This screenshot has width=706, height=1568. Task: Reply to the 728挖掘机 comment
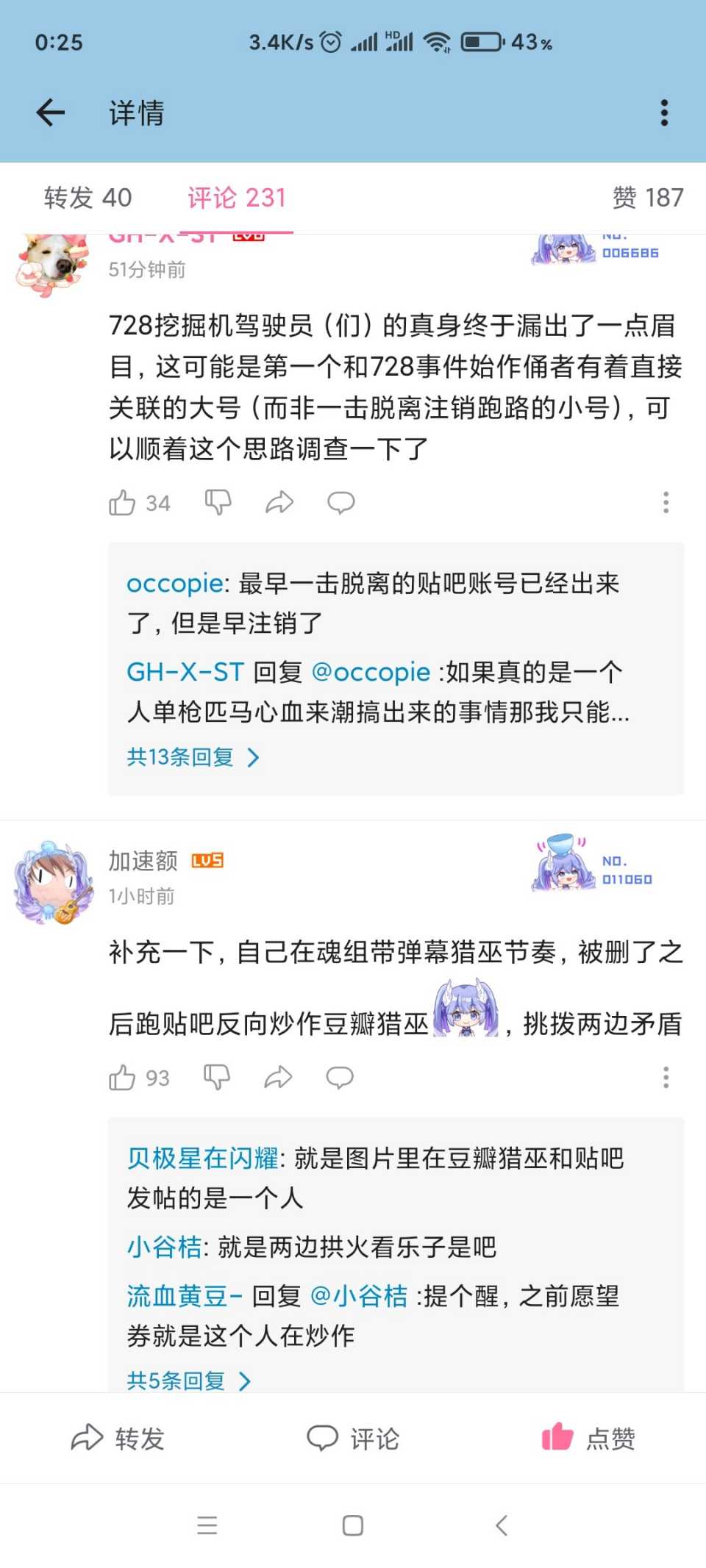(341, 503)
